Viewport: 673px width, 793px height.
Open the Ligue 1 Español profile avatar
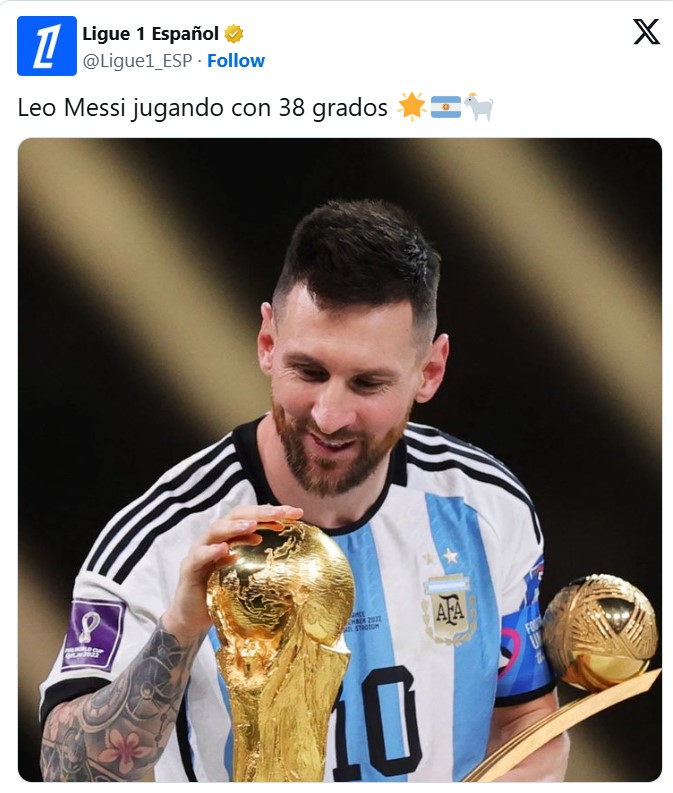47,46
